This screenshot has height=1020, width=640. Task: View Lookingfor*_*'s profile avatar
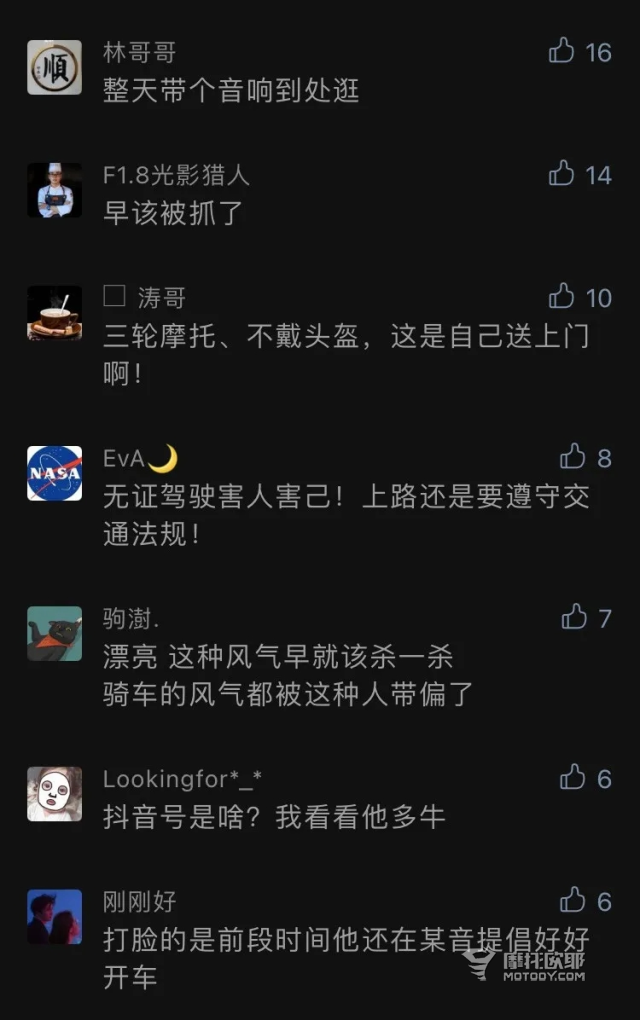point(54,794)
